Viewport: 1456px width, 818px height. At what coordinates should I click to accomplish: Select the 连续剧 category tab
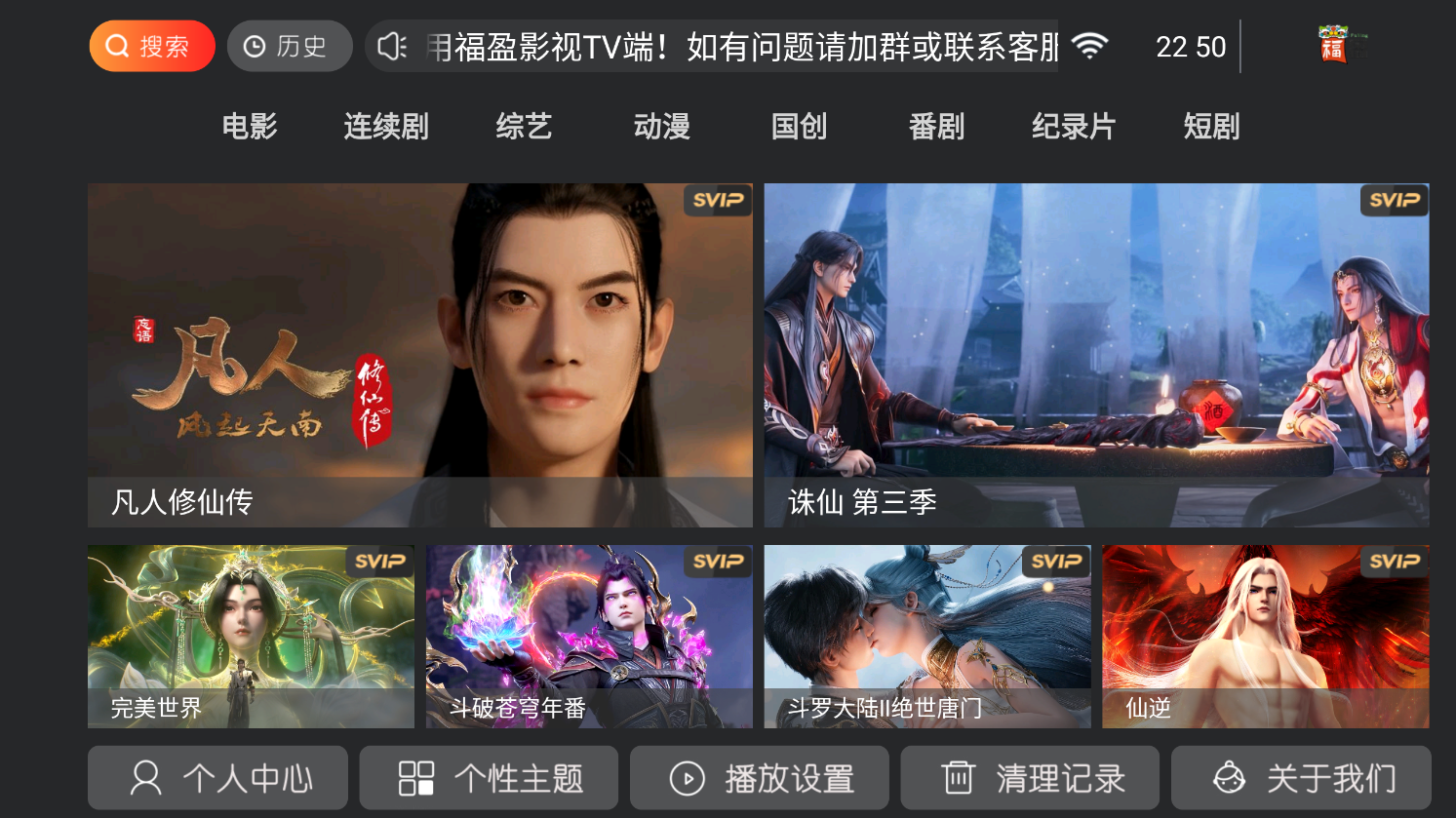click(386, 126)
